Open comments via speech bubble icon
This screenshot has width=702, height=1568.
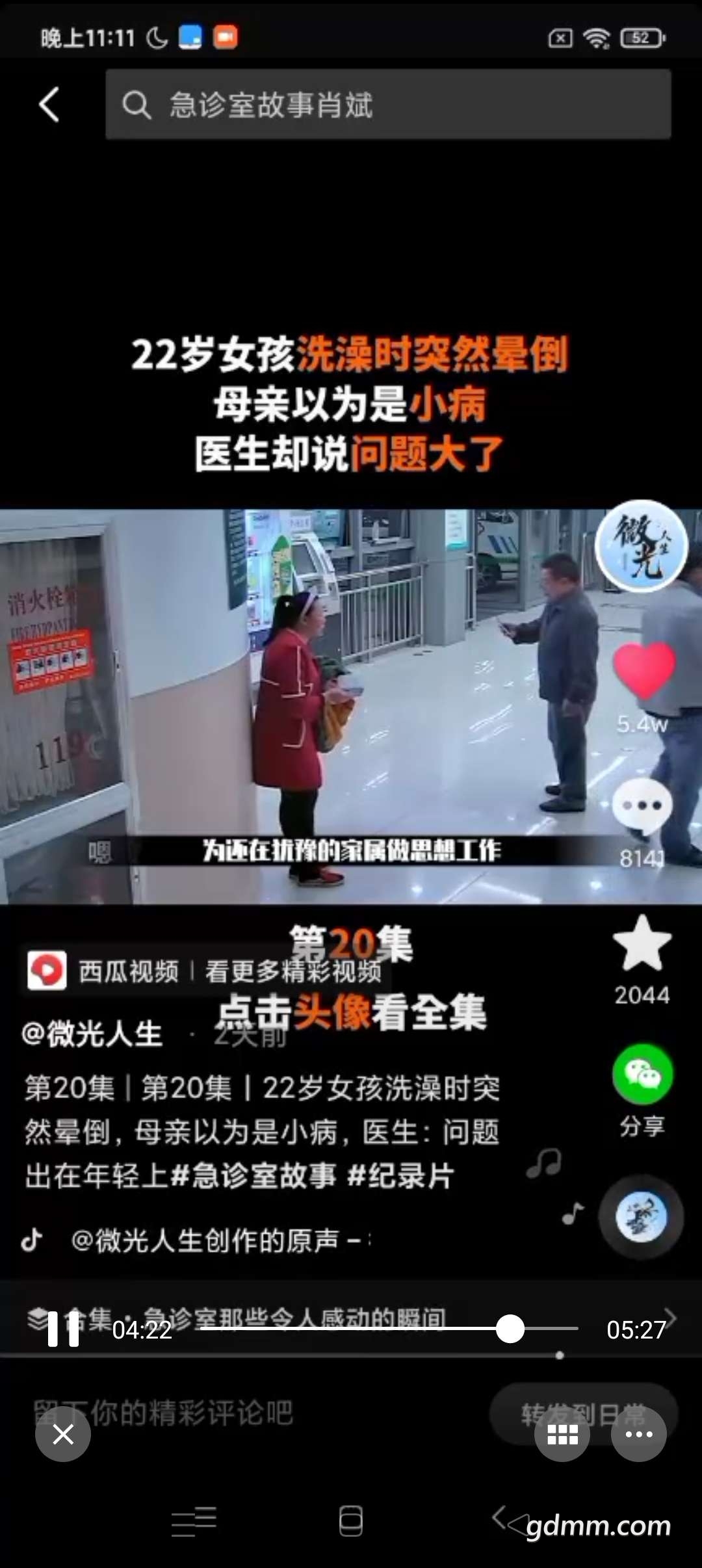(642, 806)
